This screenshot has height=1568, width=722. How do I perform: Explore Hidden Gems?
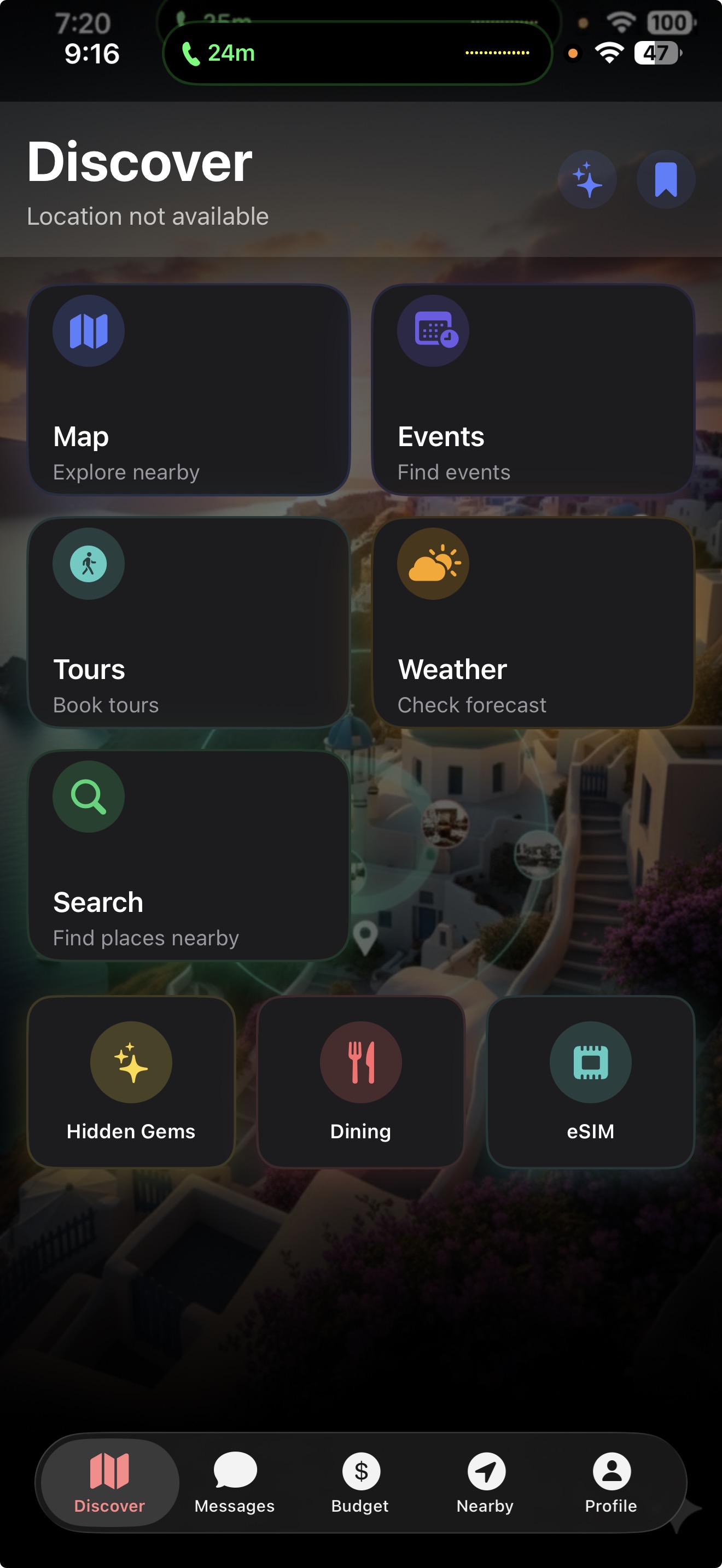coord(131,1081)
